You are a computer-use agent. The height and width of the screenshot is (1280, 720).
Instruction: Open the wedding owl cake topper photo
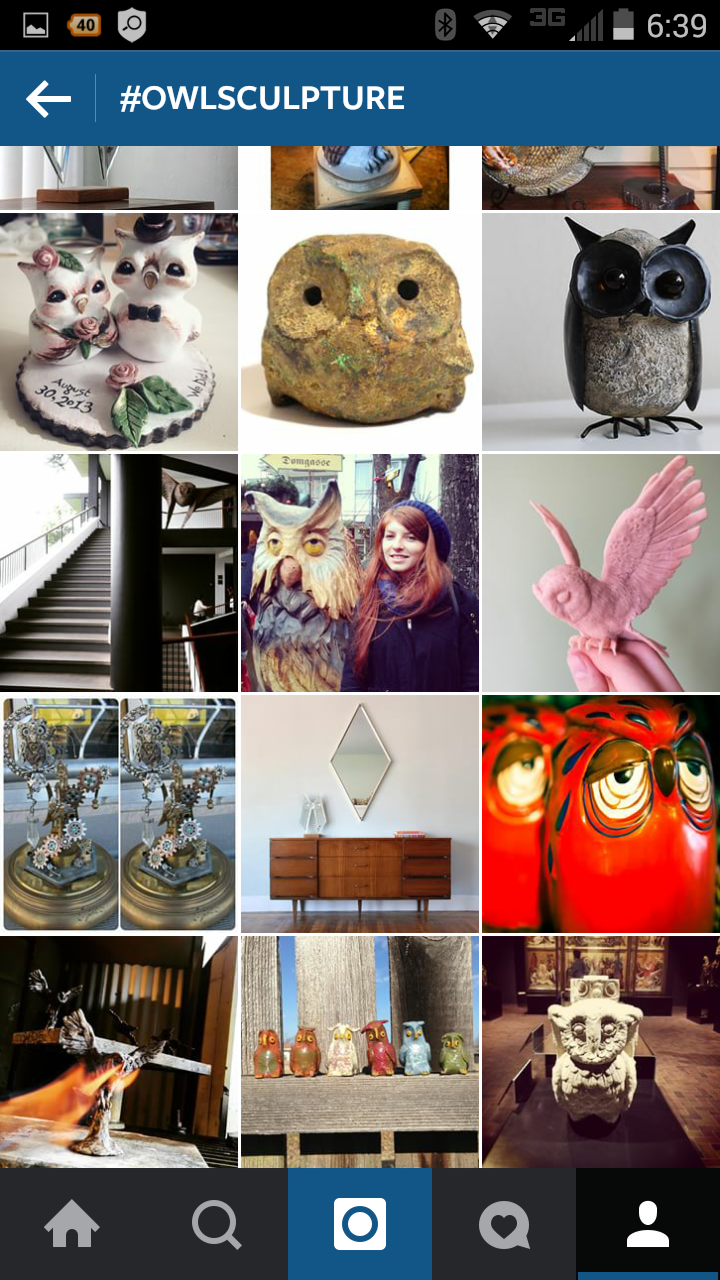click(119, 331)
